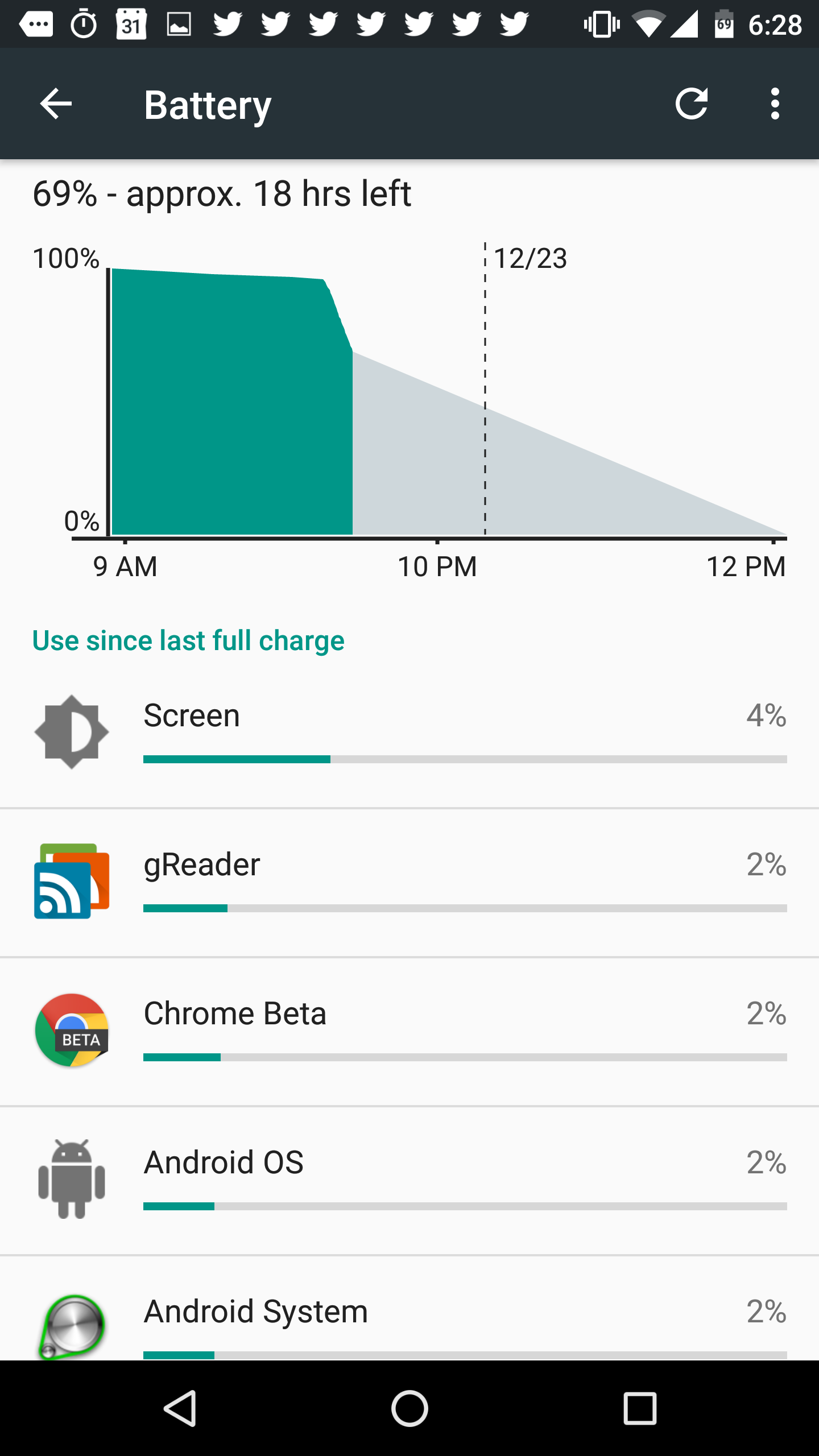Select the Chrome Beta usage row
This screenshot has height=1456, width=819.
coord(409,1032)
